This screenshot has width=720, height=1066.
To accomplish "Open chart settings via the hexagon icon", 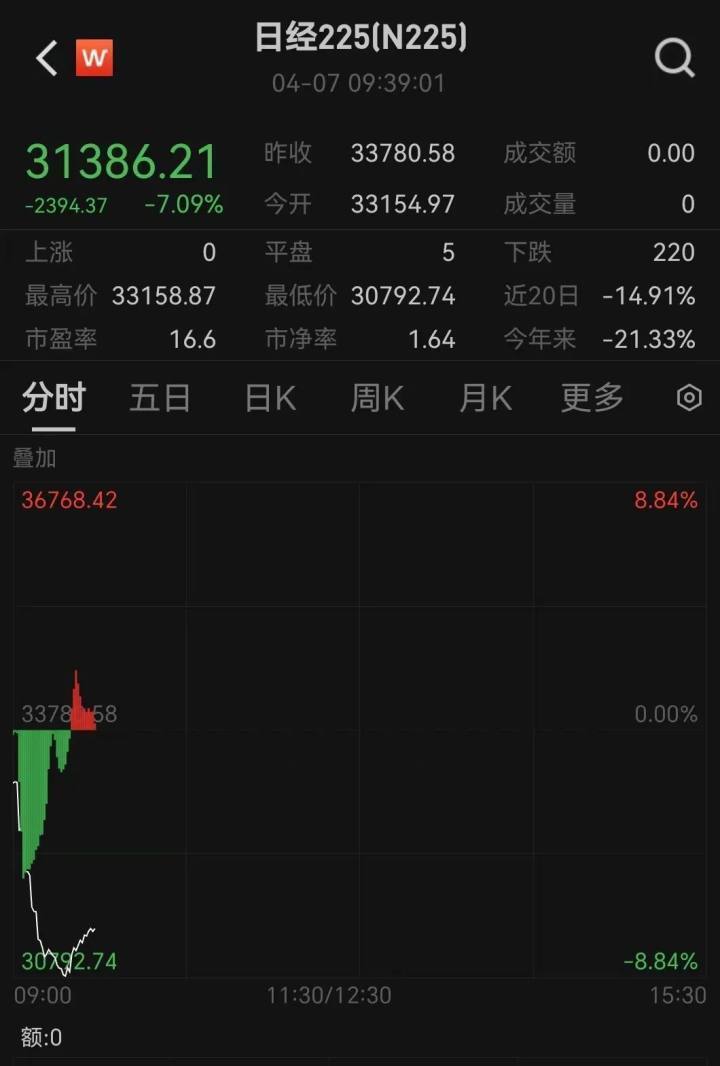I will pyautogui.click(x=688, y=397).
